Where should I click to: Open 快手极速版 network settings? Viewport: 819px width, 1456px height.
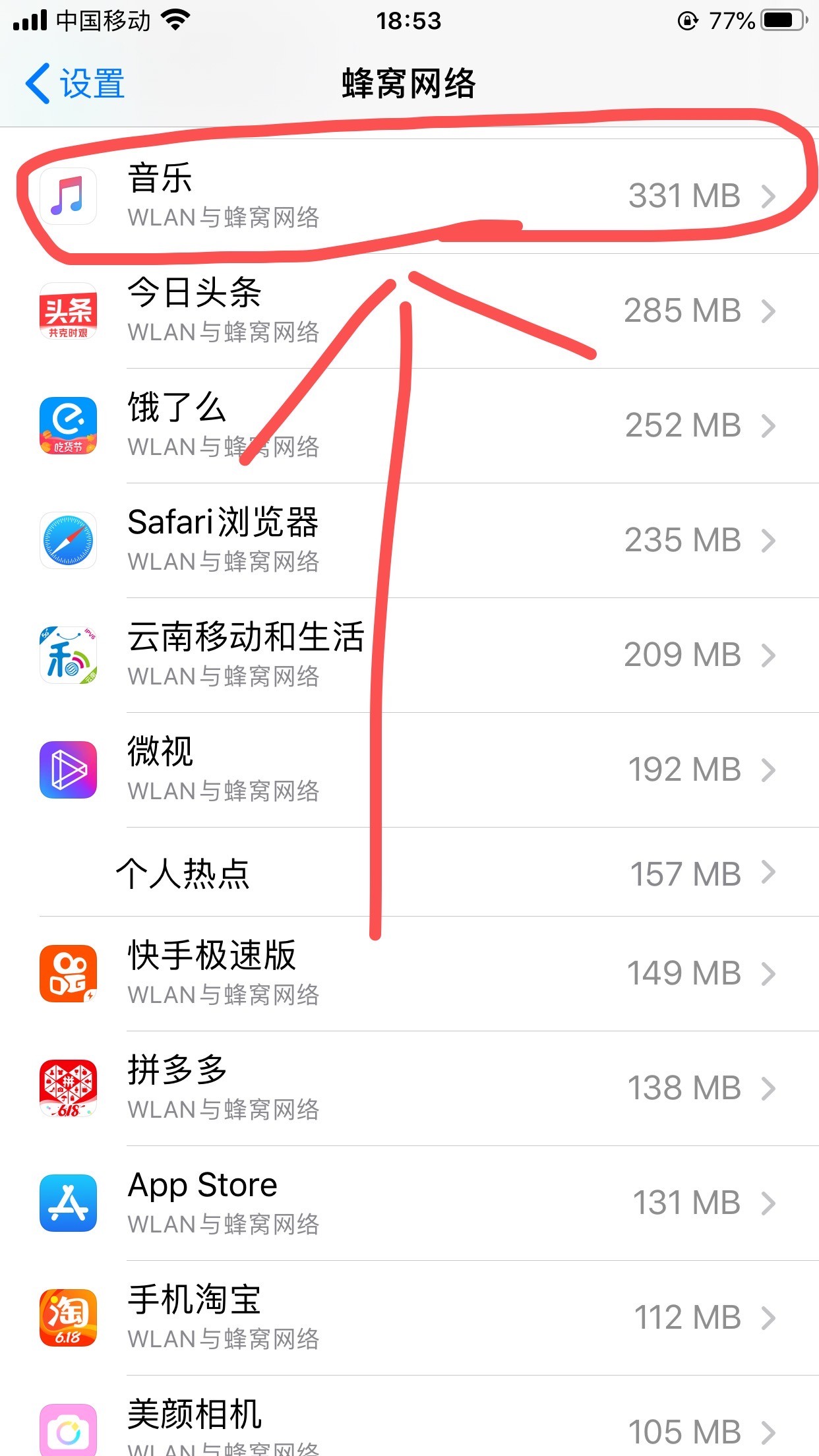click(x=409, y=973)
